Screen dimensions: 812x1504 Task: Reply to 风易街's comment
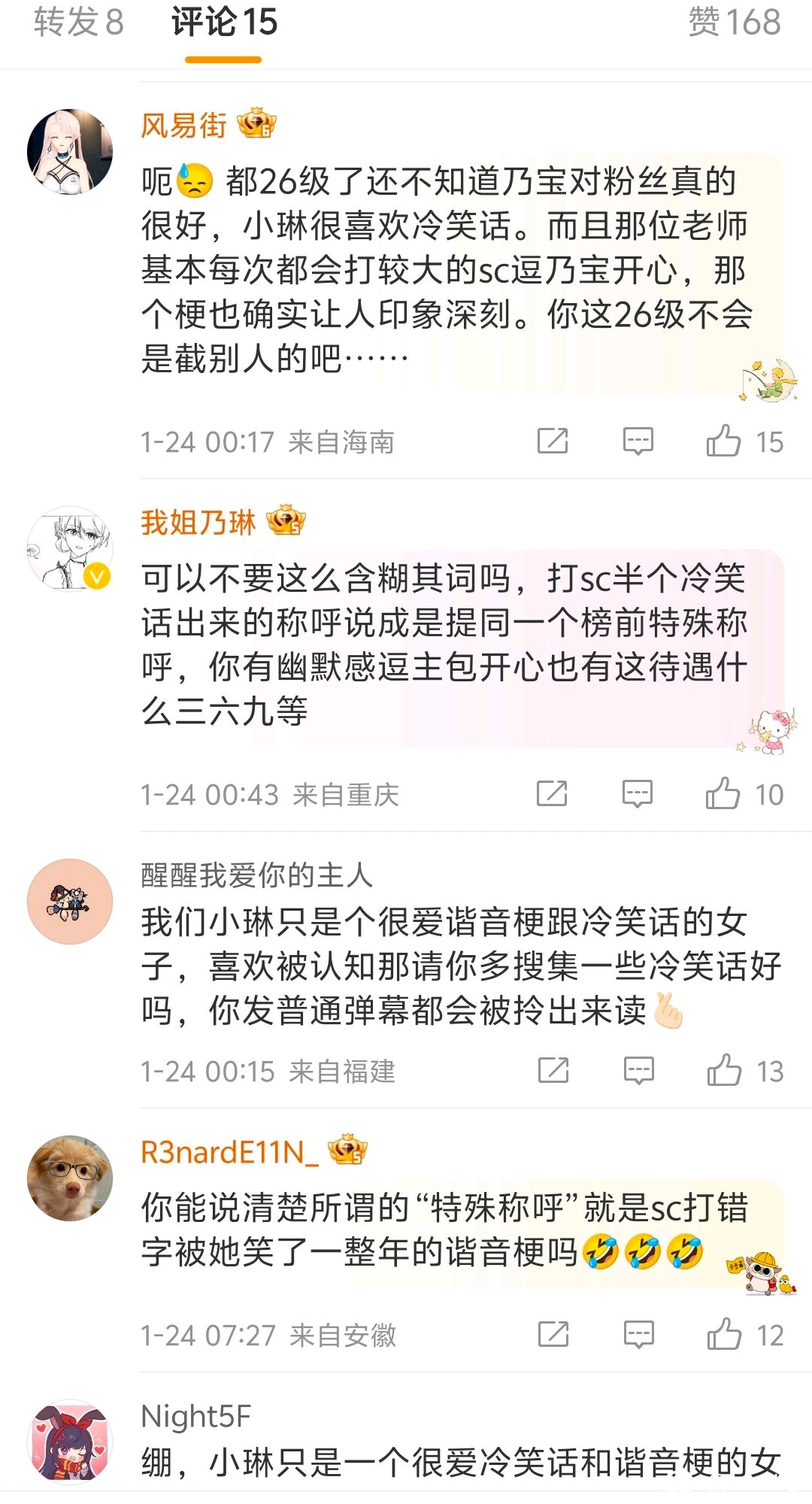pyautogui.click(x=638, y=441)
